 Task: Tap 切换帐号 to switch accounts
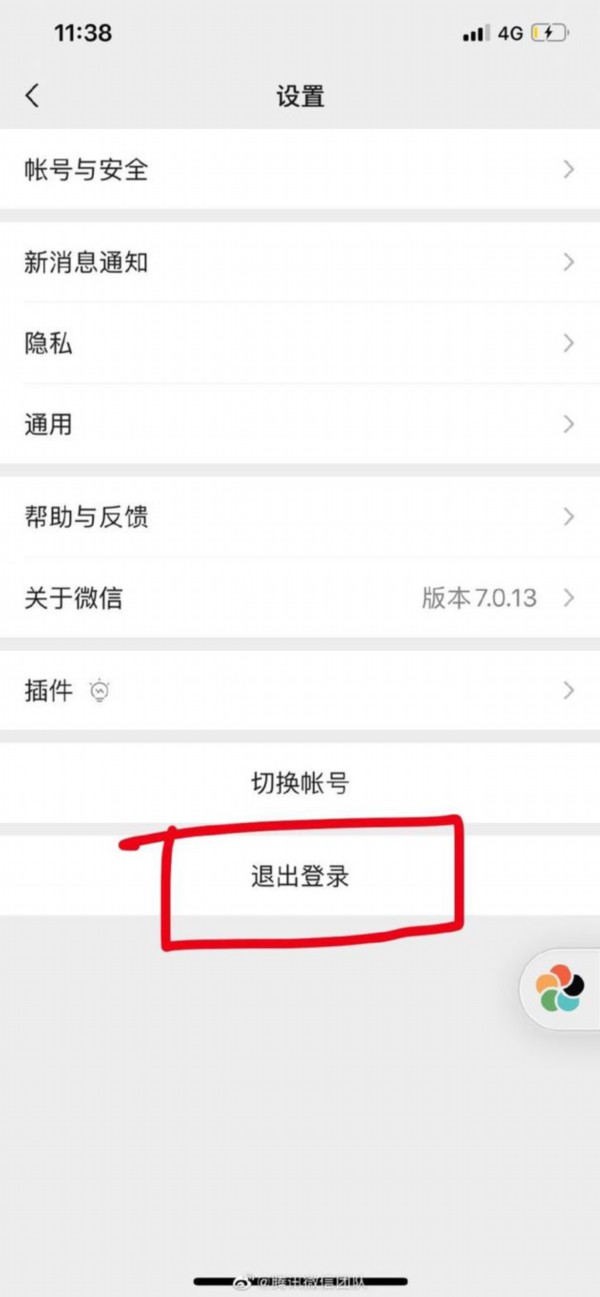point(300,783)
